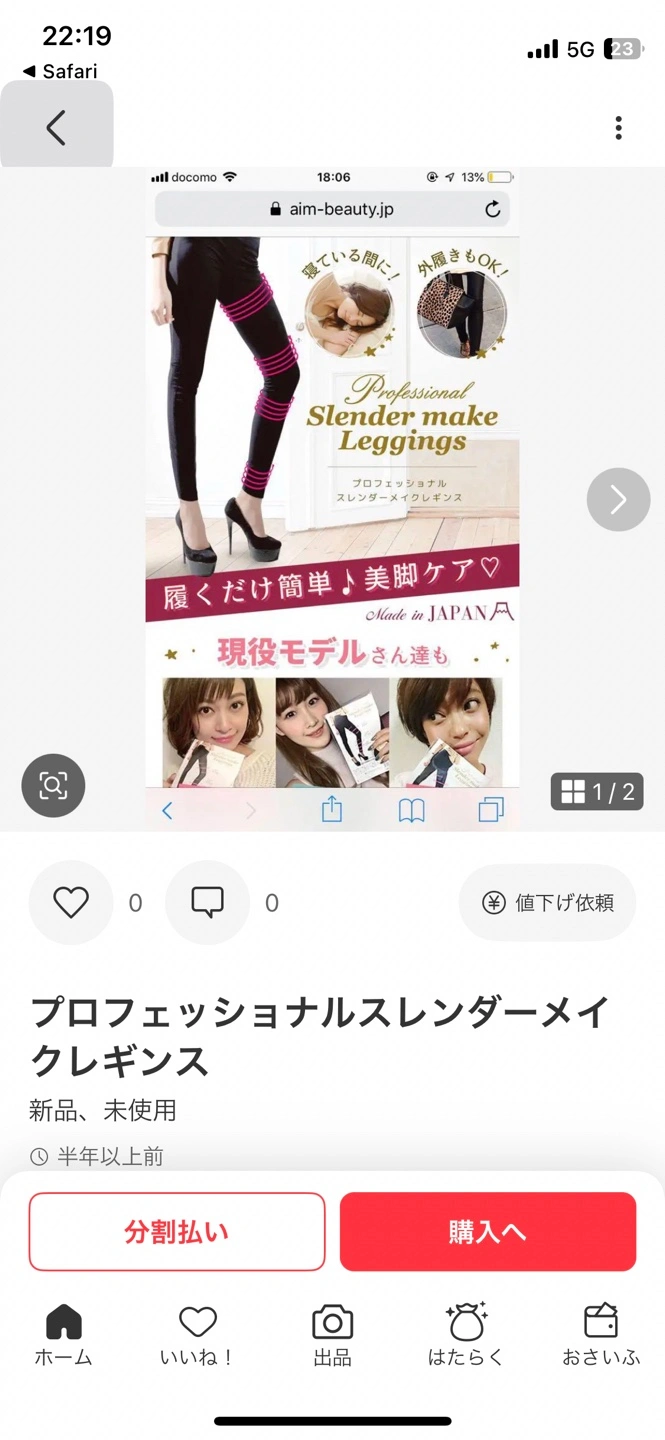Screen dimensions: 665x1440
Task: Go back using the top-left arrow
Action: click(x=56, y=127)
